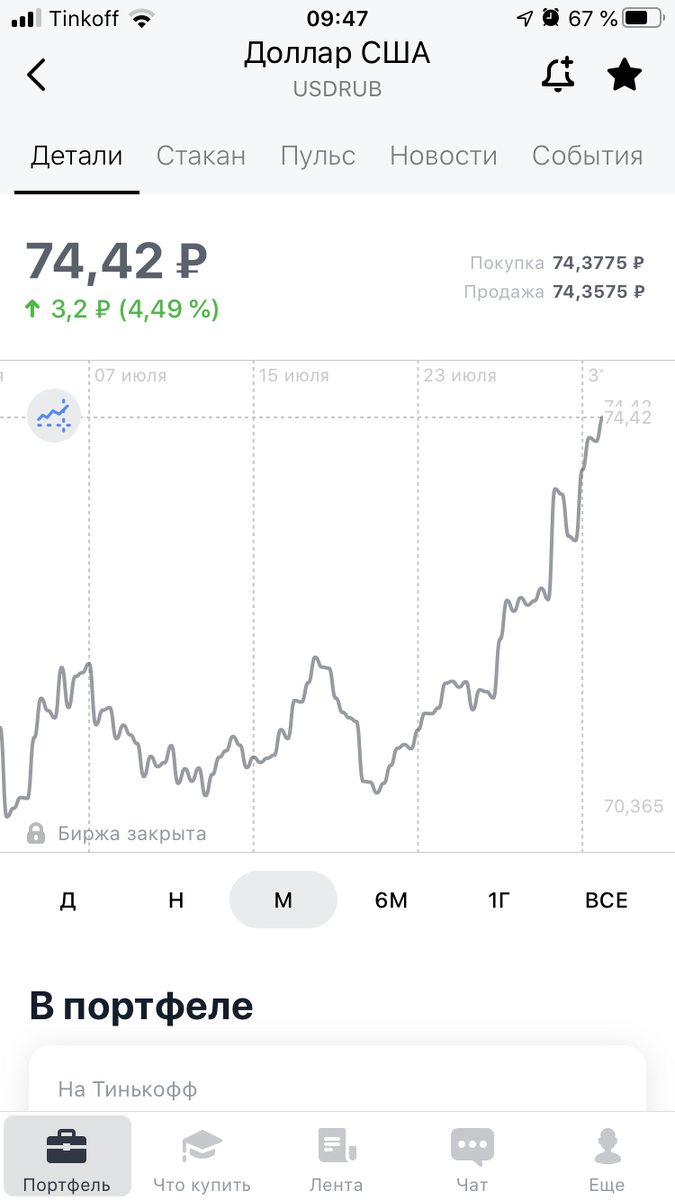Tap the Детали tab
The height and width of the screenshot is (1200, 675).
pyautogui.click(x=77, y=156)
